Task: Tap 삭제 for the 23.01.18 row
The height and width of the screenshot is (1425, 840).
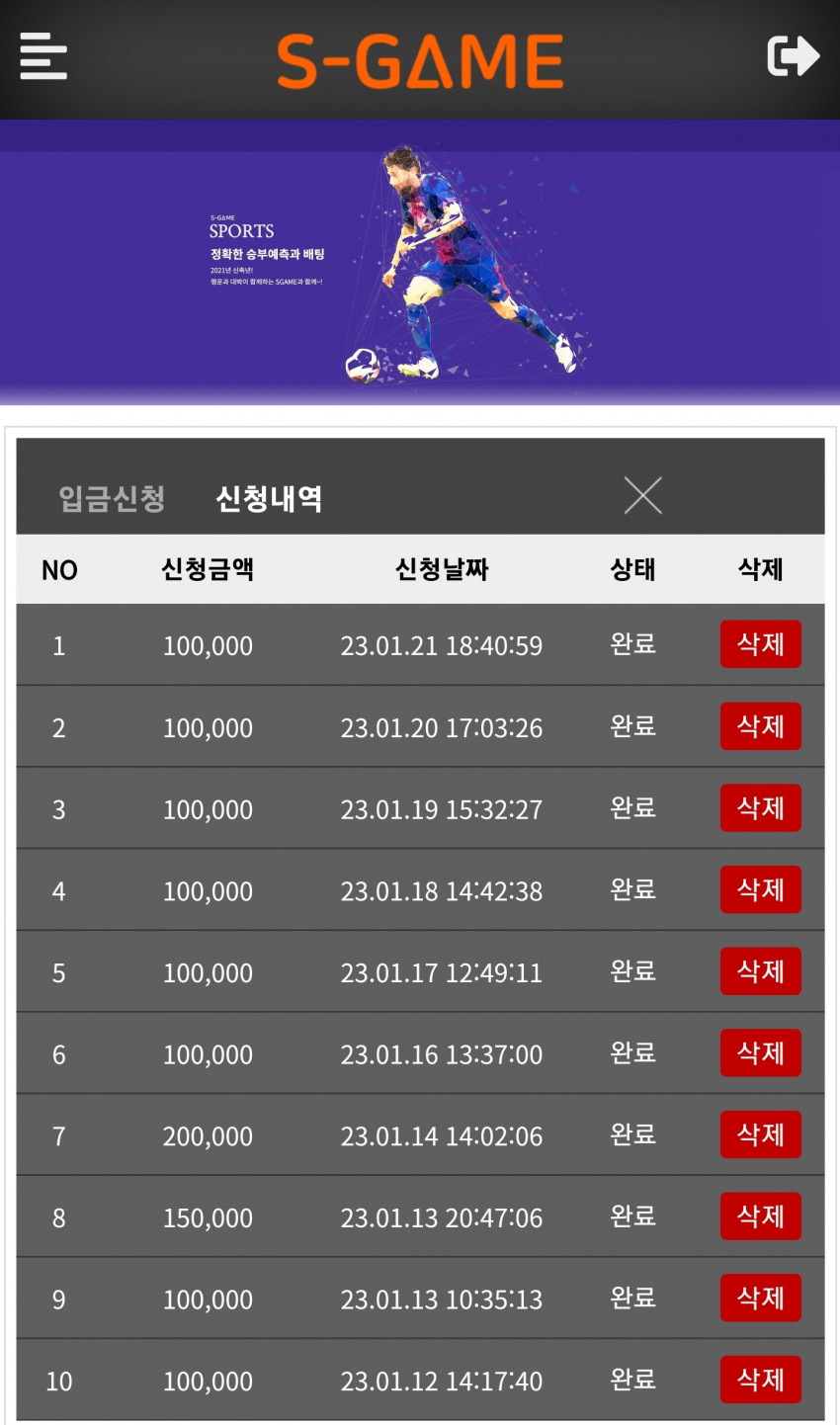Action: [760, 889]
